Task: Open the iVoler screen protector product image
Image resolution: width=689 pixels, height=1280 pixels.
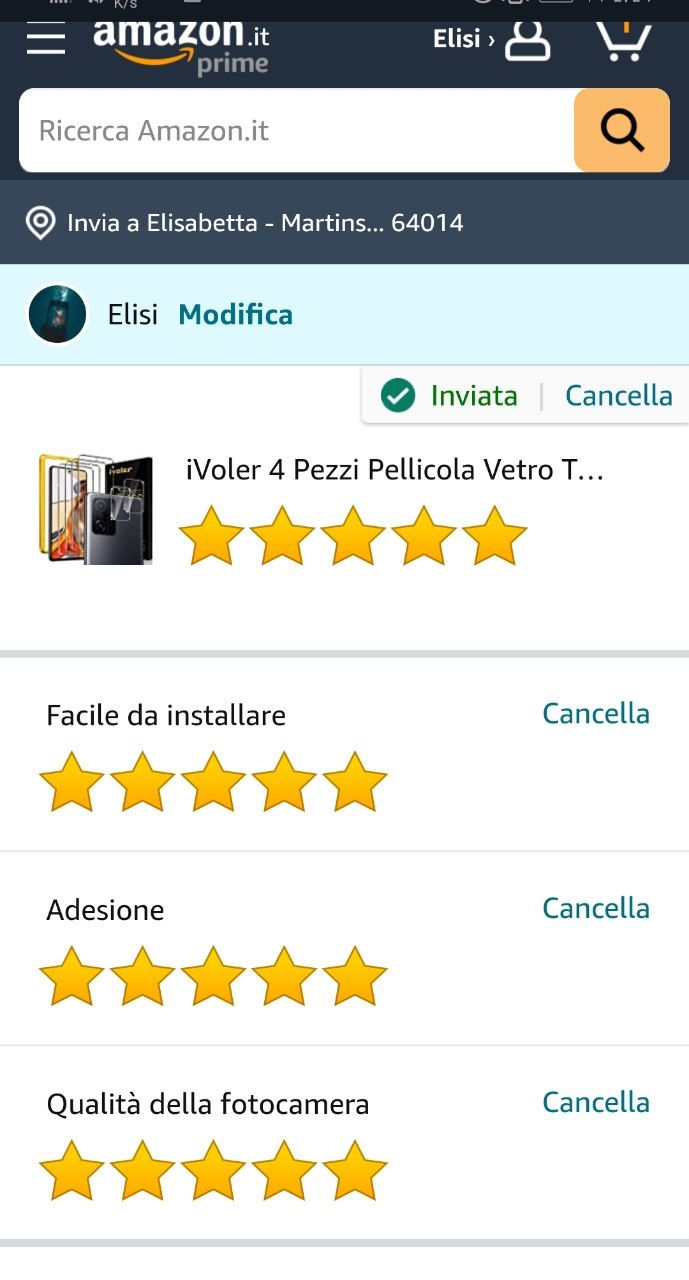Action: click(x=95, y=508)
